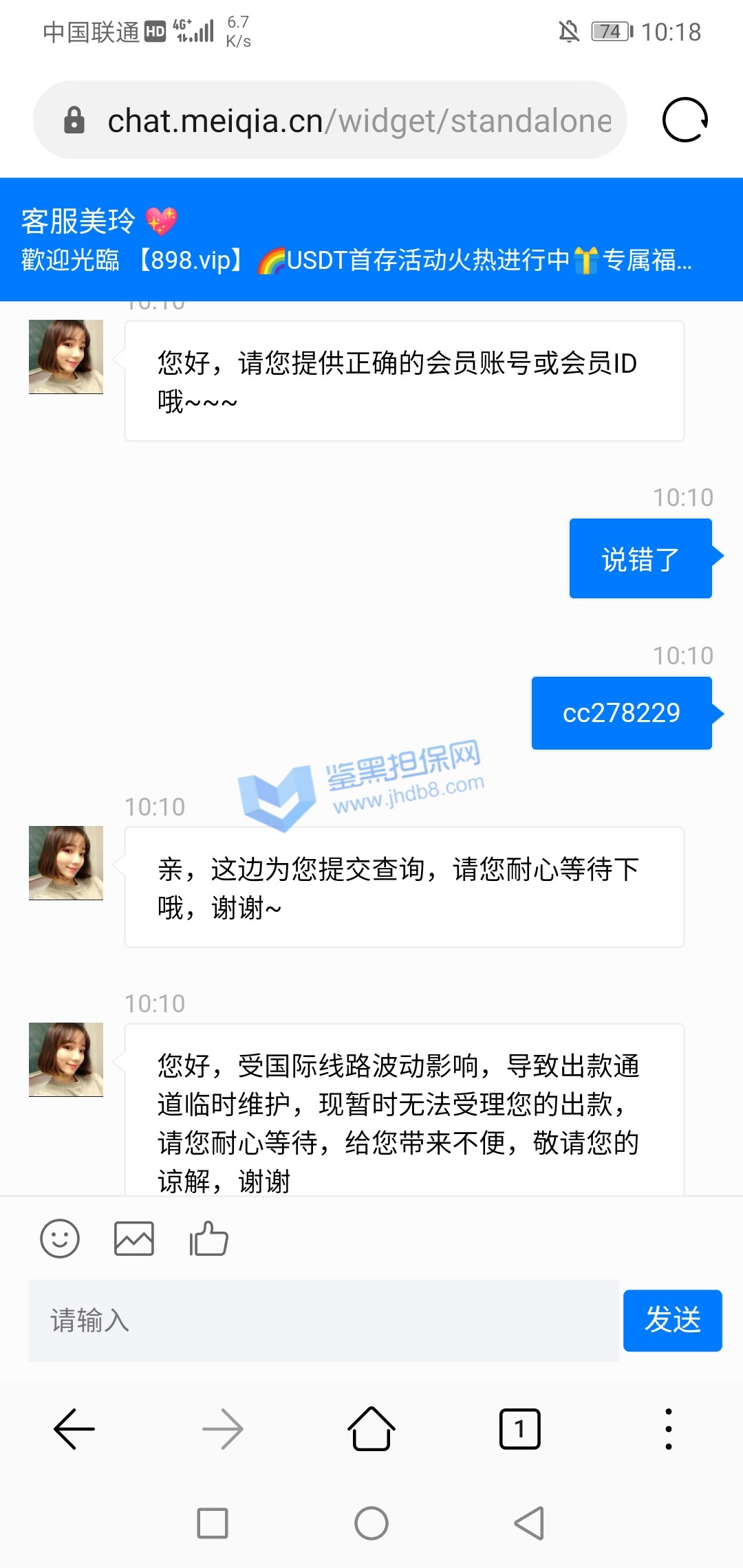Rate the service with thumbs-up icon
Screen dimensions: 743x1568
click(x=208, y=1239)
